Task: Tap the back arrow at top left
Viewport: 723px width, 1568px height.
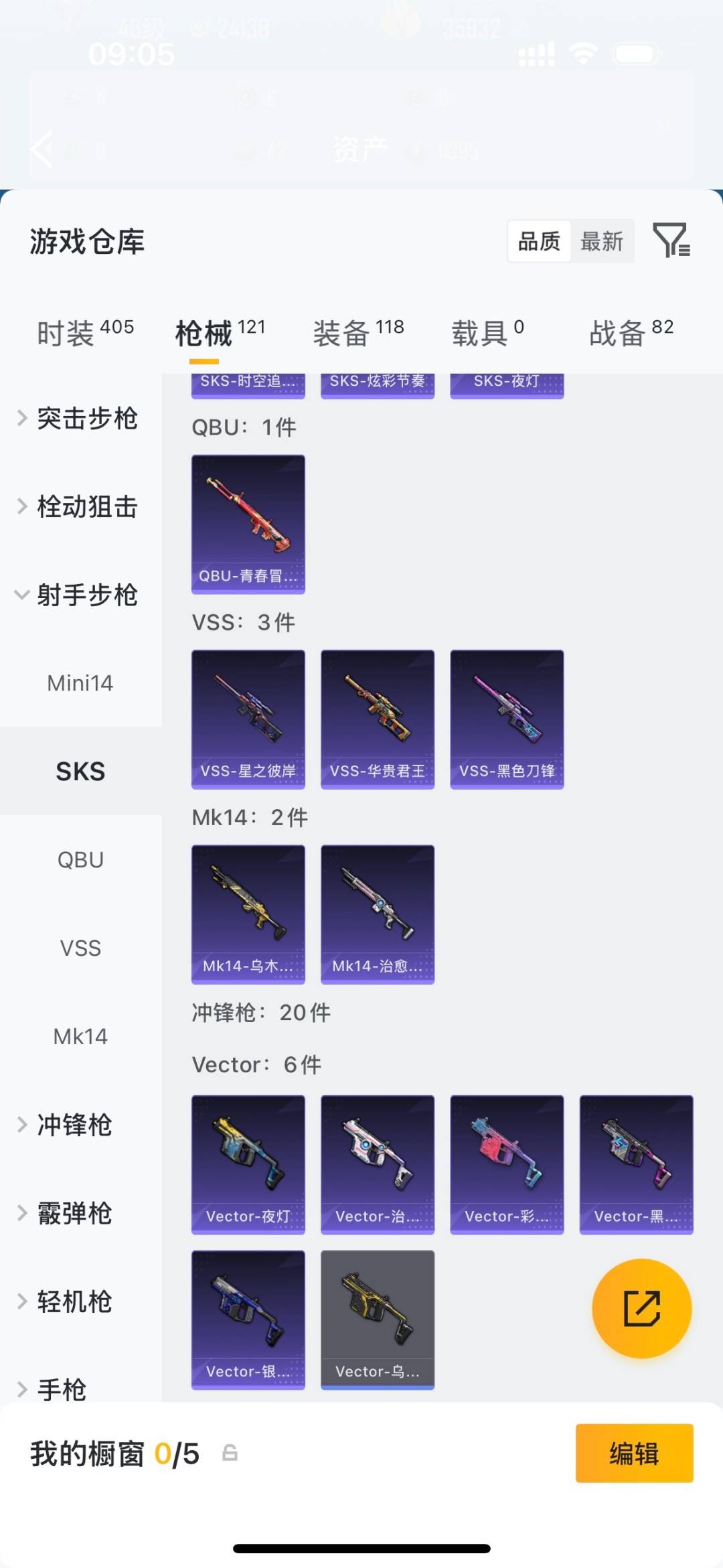Action: coord(42,149)
